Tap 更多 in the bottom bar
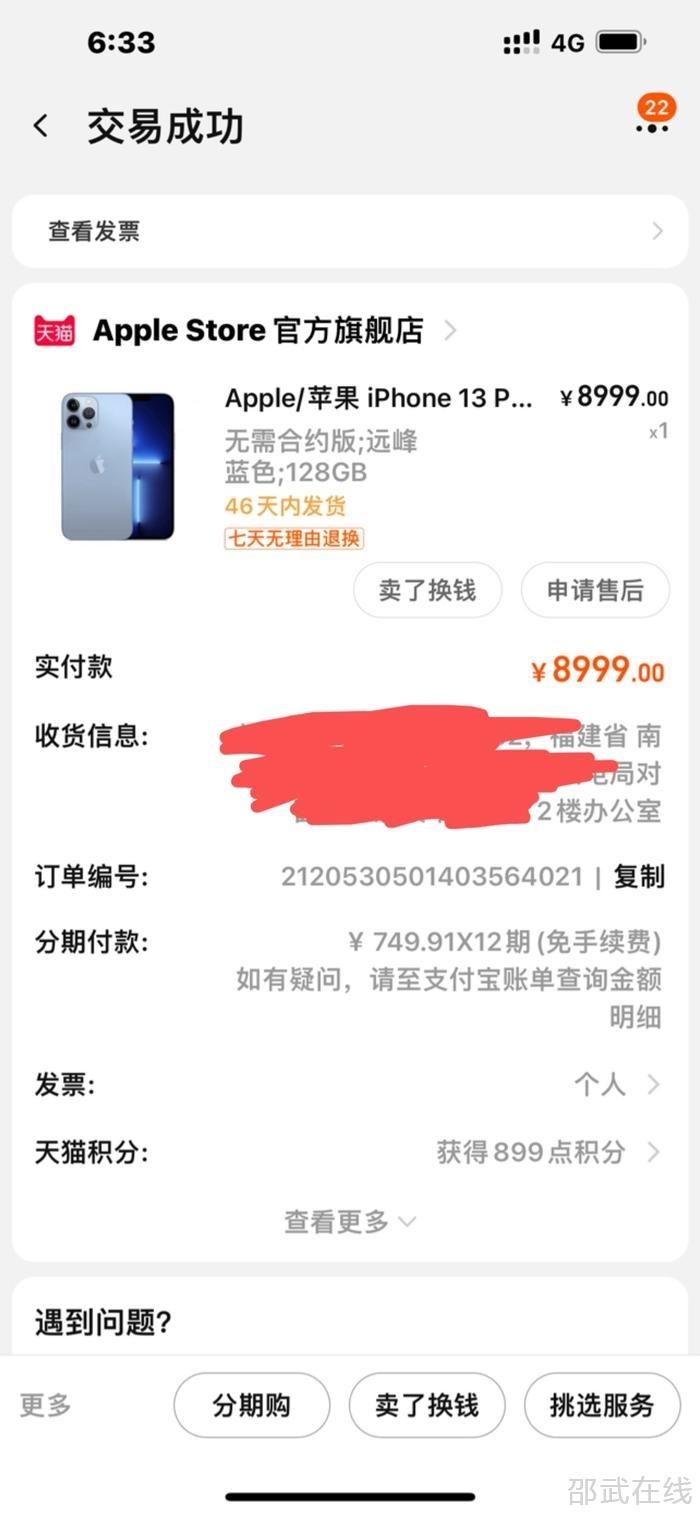 pyautogui.click(x=46, y=1405)
